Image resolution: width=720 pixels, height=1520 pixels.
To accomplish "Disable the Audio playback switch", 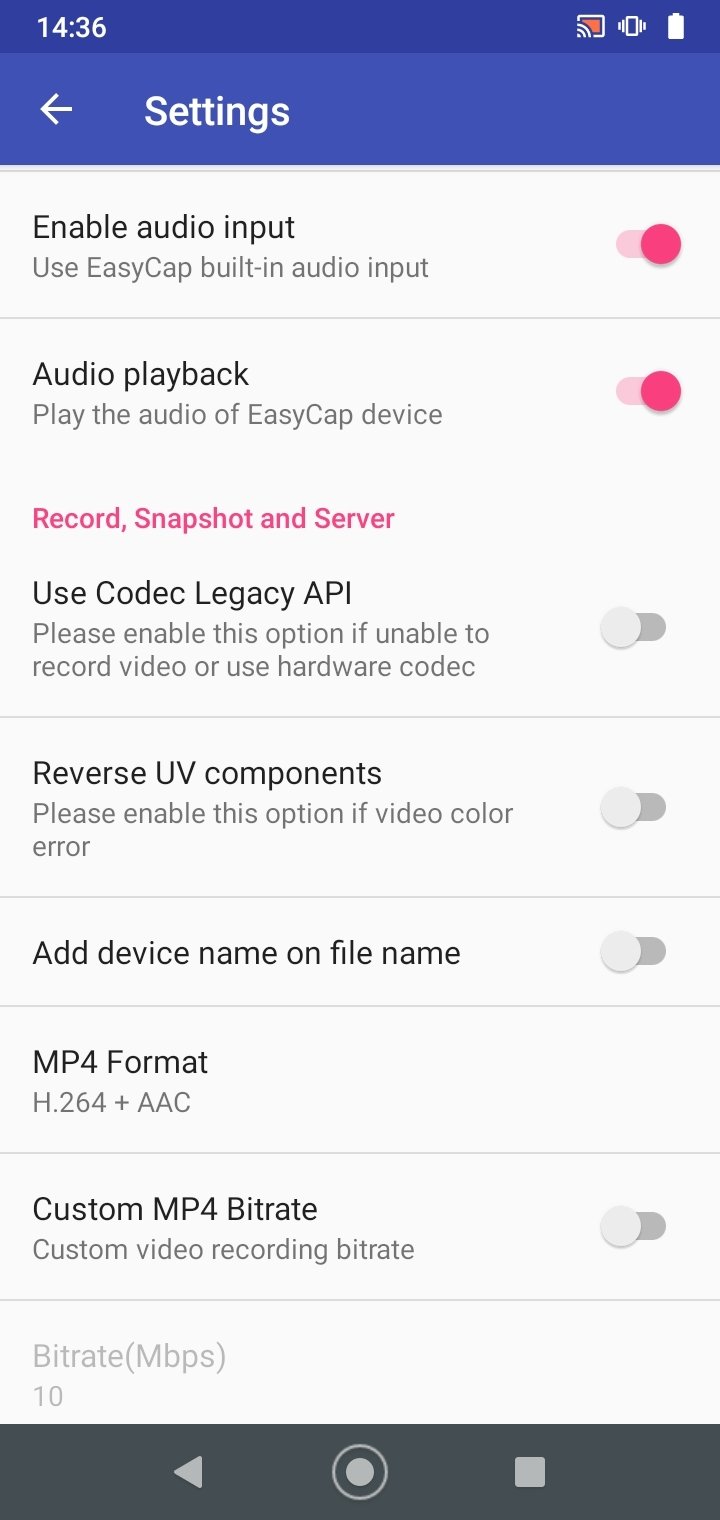I will tap(648, 391).
